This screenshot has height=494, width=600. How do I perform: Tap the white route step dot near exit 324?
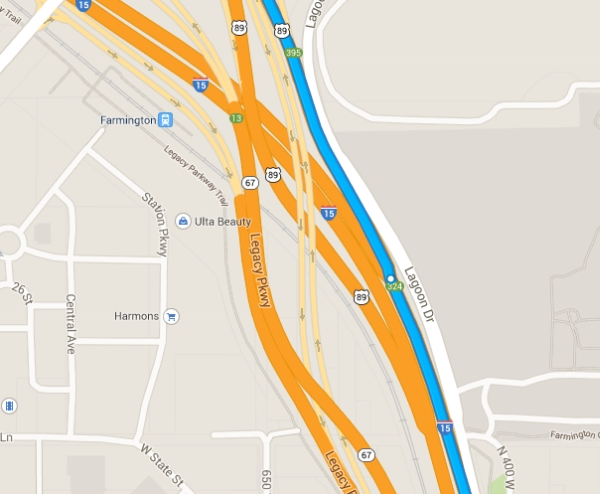pyautogui.click(x=389, y=277)
